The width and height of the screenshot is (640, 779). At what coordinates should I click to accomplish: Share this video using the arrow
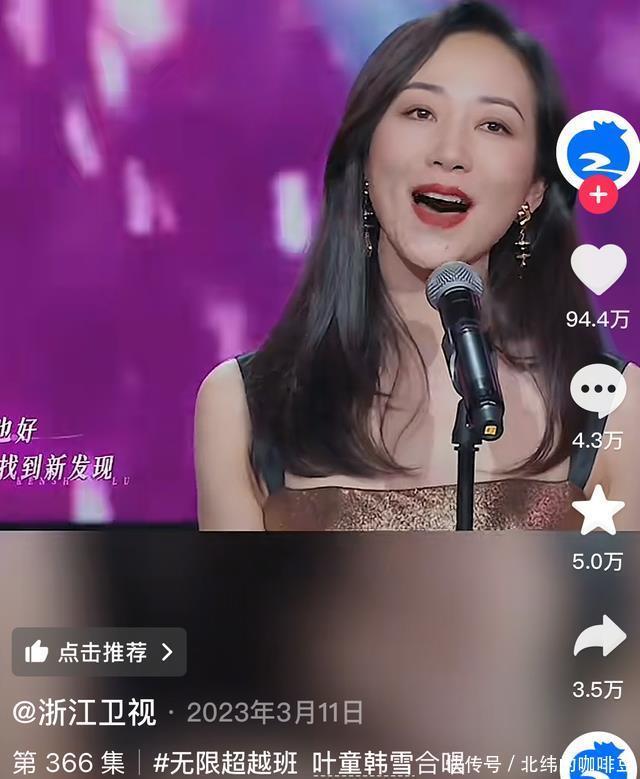click(598, 638)
